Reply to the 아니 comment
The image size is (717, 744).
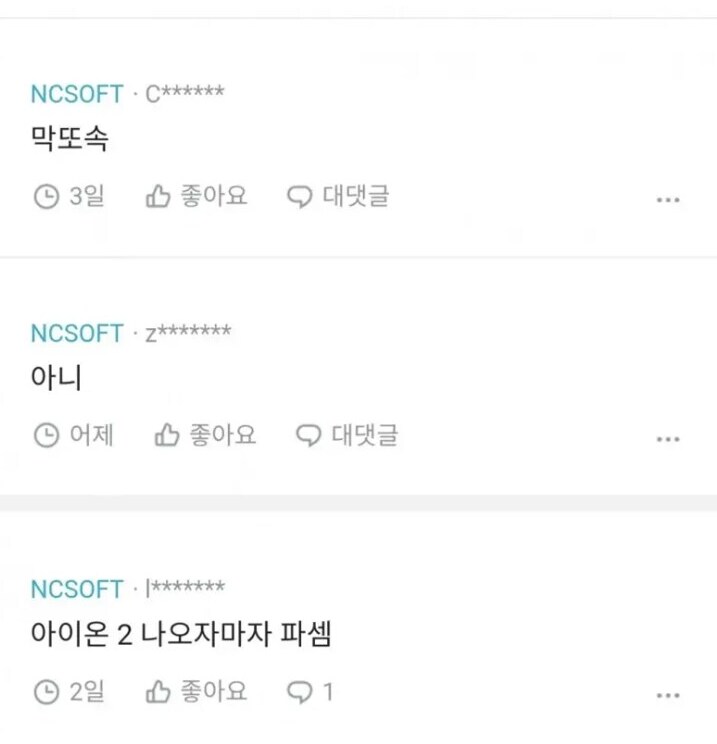(x=347, y=435)
